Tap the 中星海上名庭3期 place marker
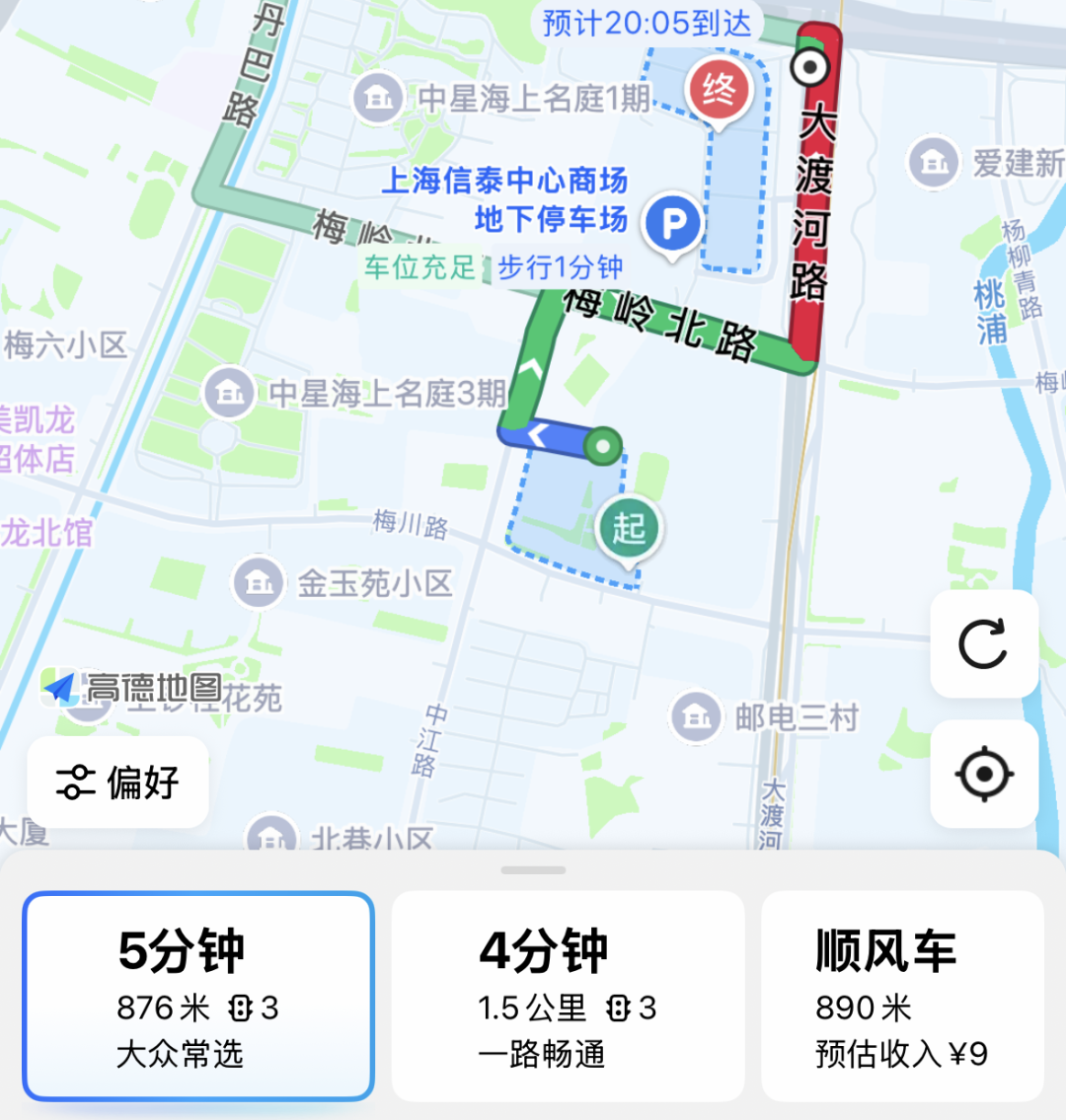 click(x=230, y=394)
